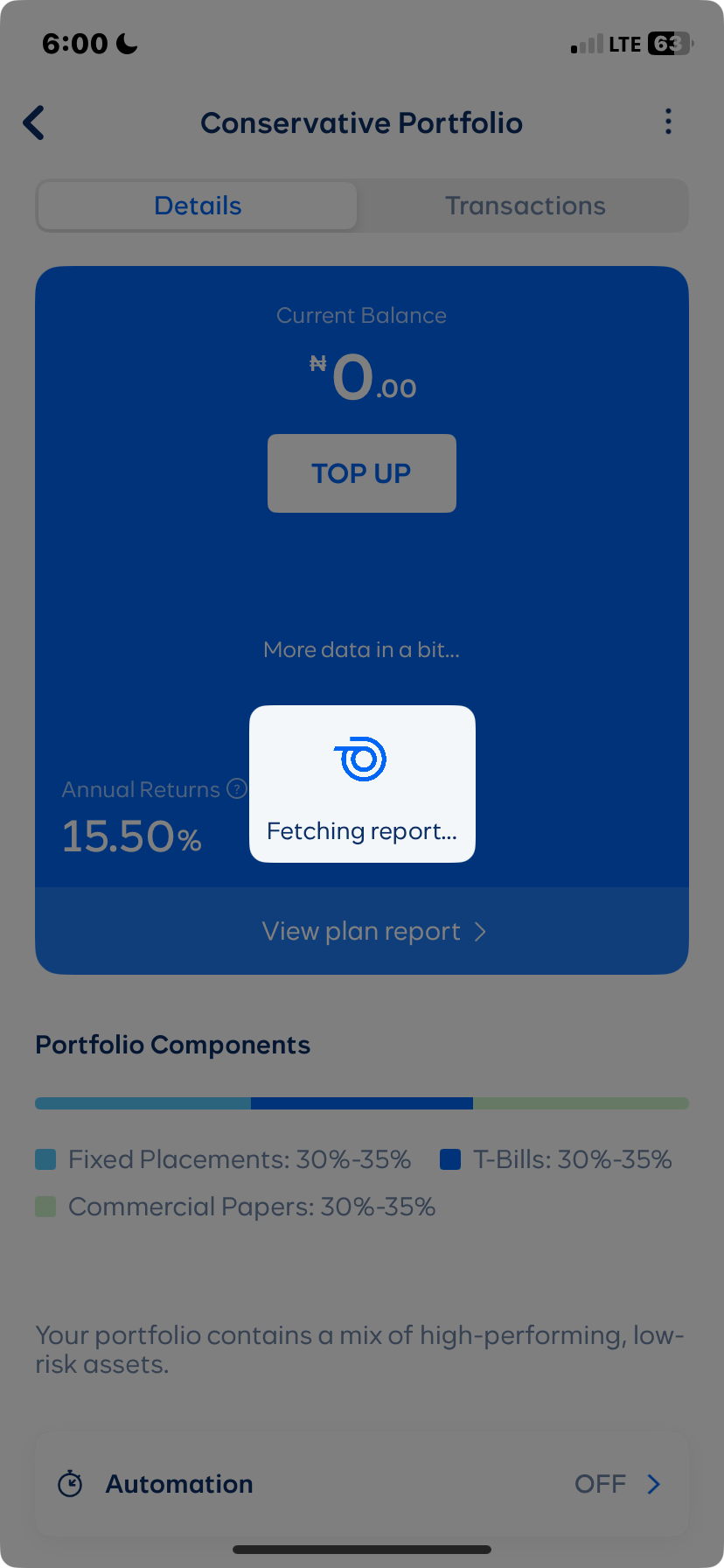Switch to the Transactions tab
724x1568 pixels.
525,206
